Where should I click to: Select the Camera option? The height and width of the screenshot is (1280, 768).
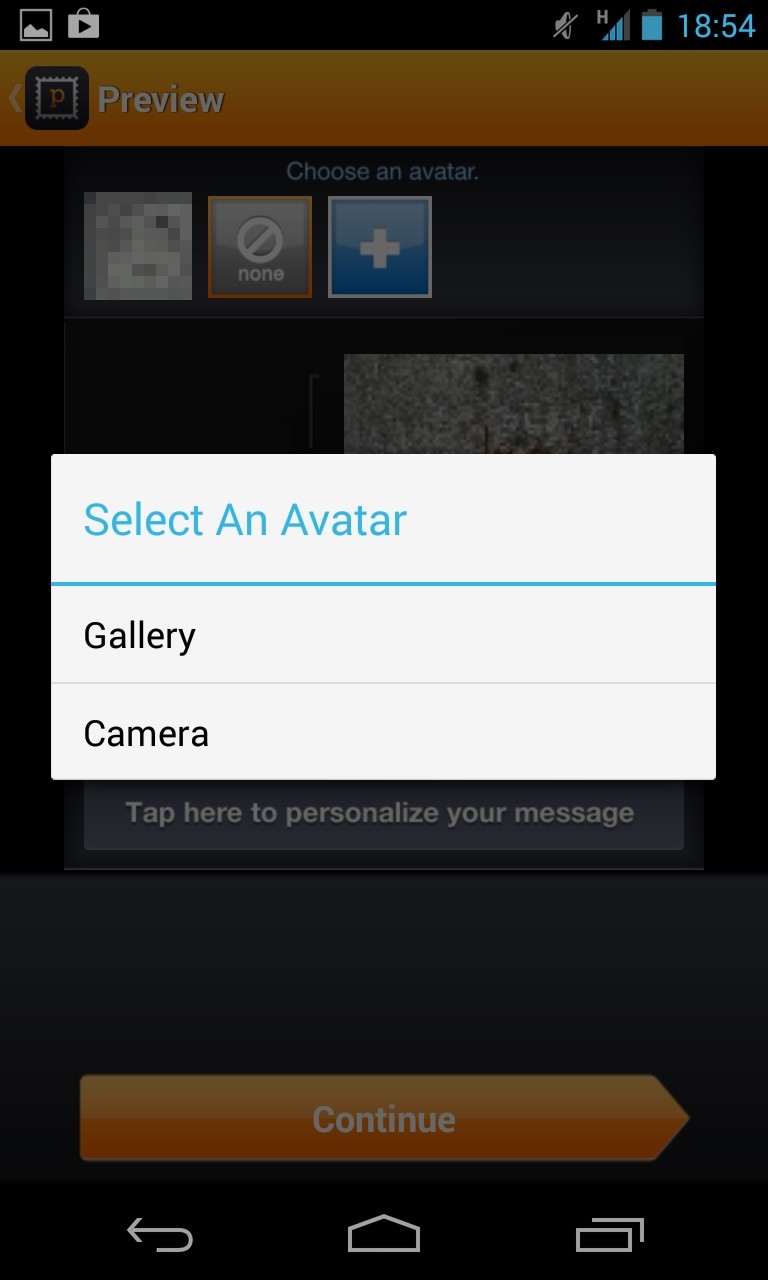tap(383, 733)
